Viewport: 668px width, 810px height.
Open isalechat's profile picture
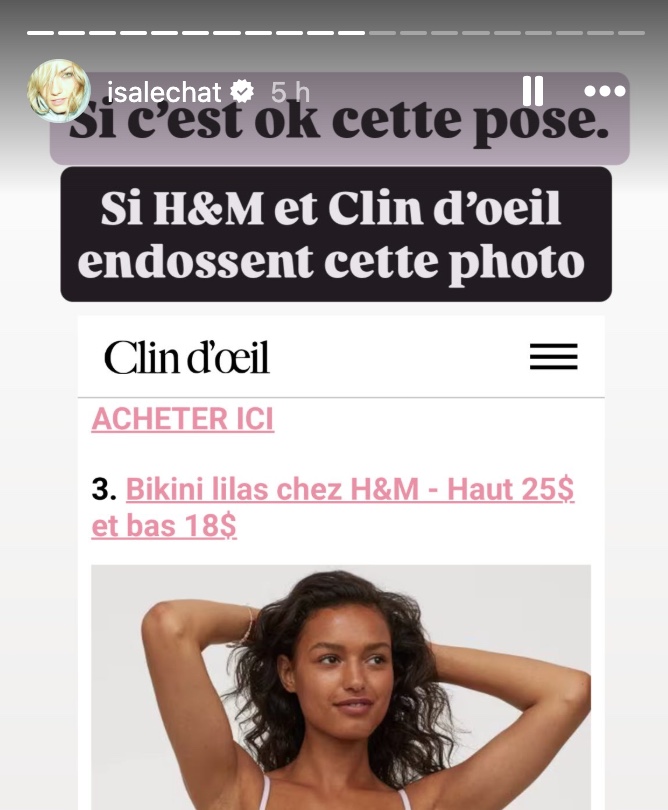pyautogui.click(x=58, y=92)
